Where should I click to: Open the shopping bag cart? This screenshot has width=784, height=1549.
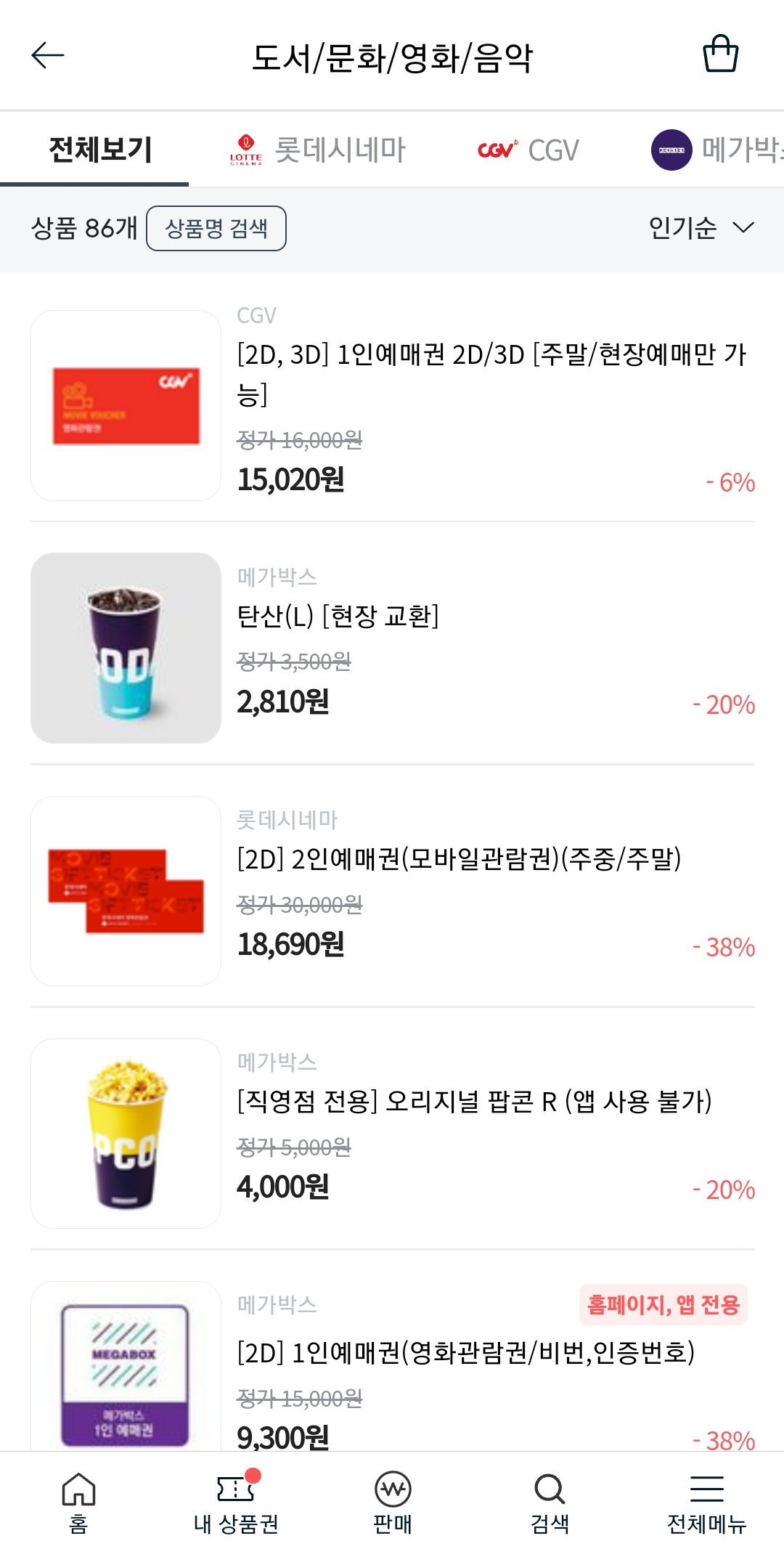coord(720,54)
